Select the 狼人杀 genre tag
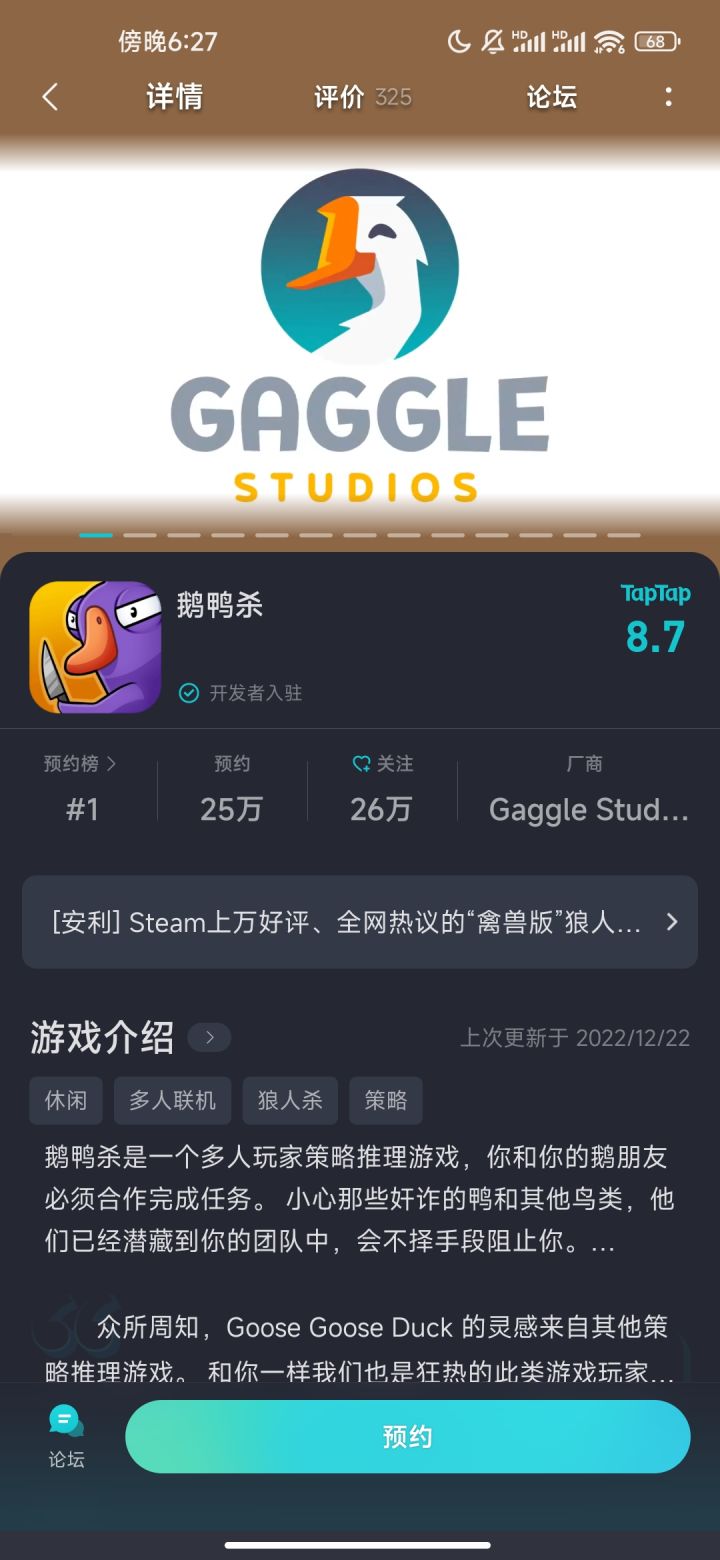Viewport: 720px width, 1560px height. [290, 1100]
